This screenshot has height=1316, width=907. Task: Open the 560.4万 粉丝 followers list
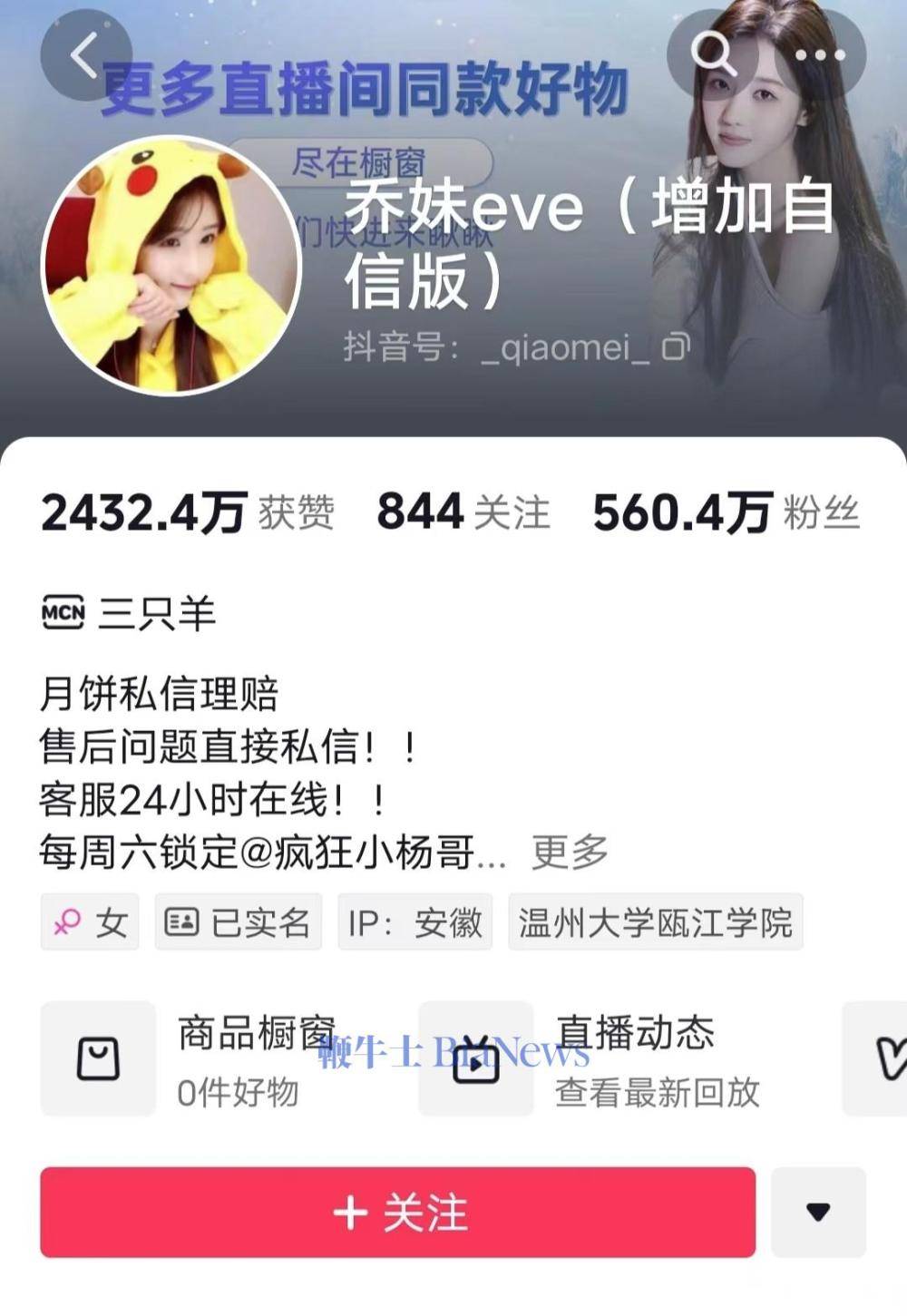726,512
